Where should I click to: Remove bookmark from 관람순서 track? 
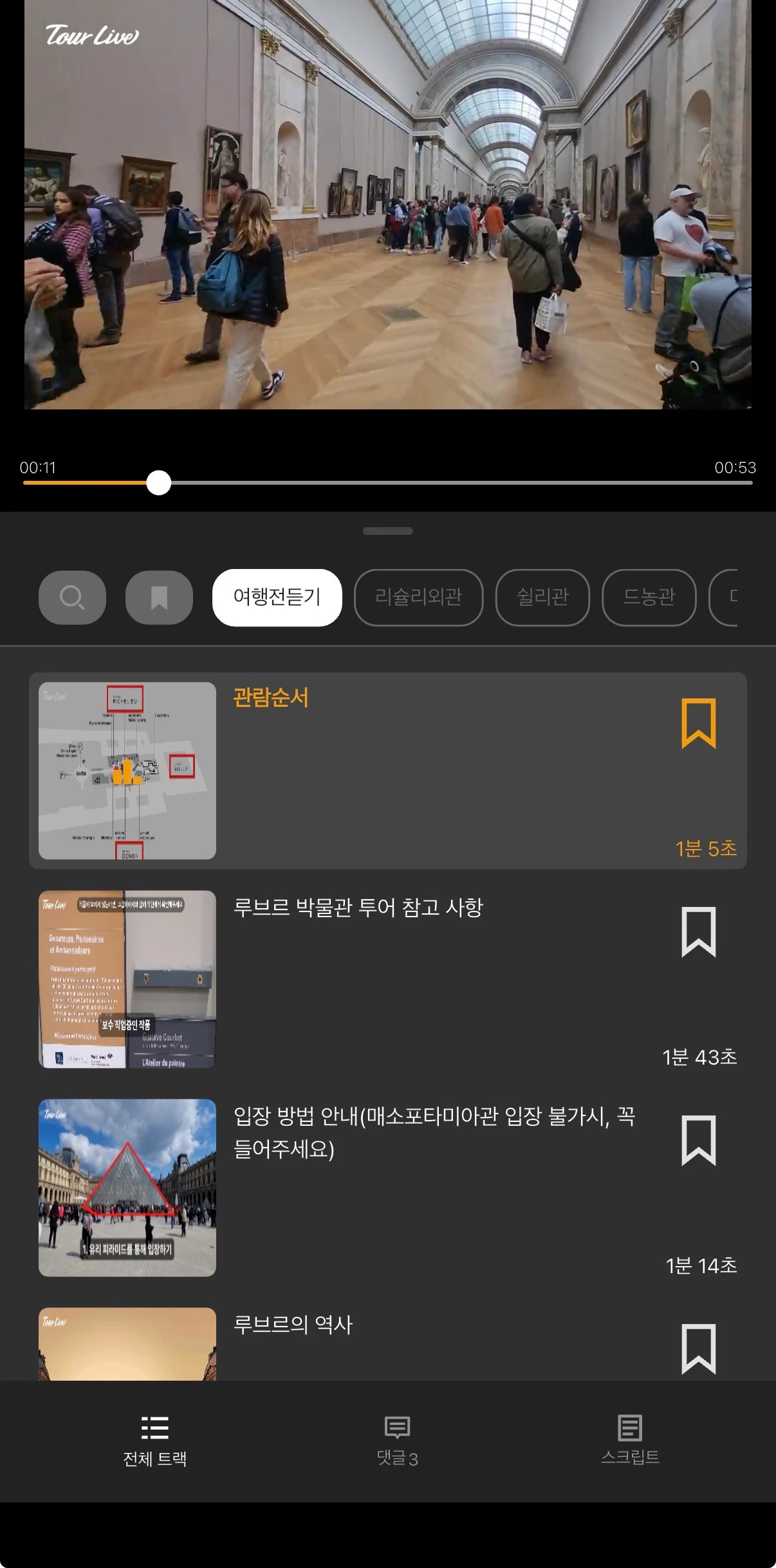pos(698,723)
